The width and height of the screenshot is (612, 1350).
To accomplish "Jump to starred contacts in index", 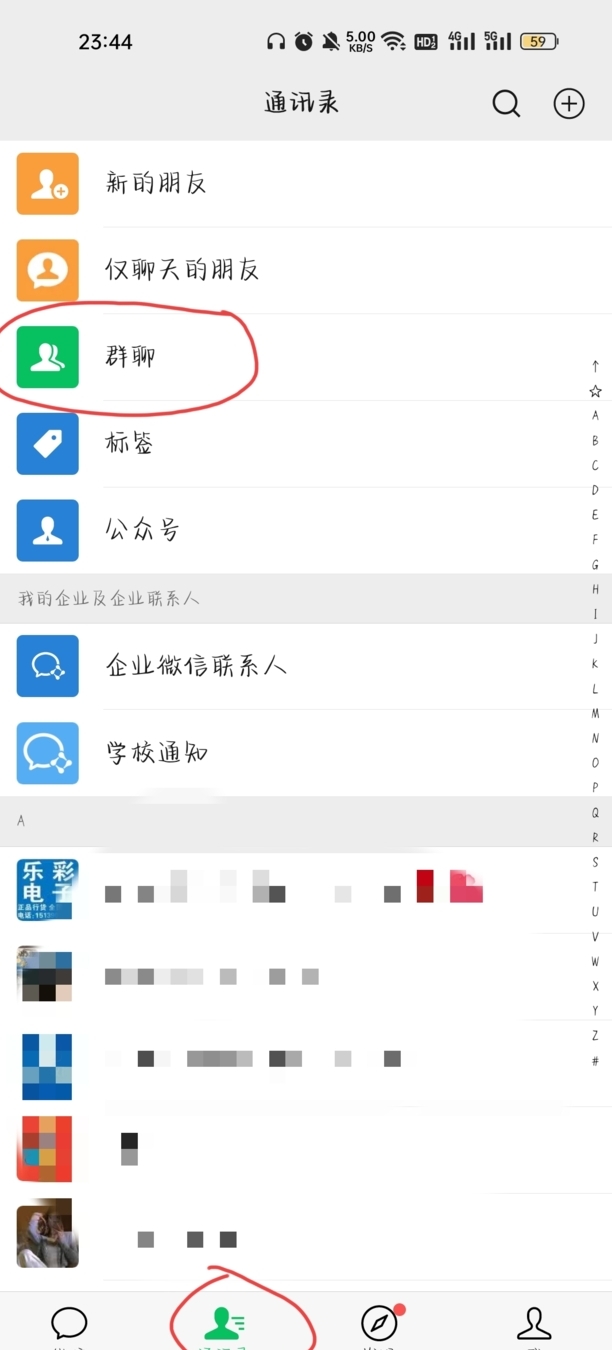I will [595, 391].
